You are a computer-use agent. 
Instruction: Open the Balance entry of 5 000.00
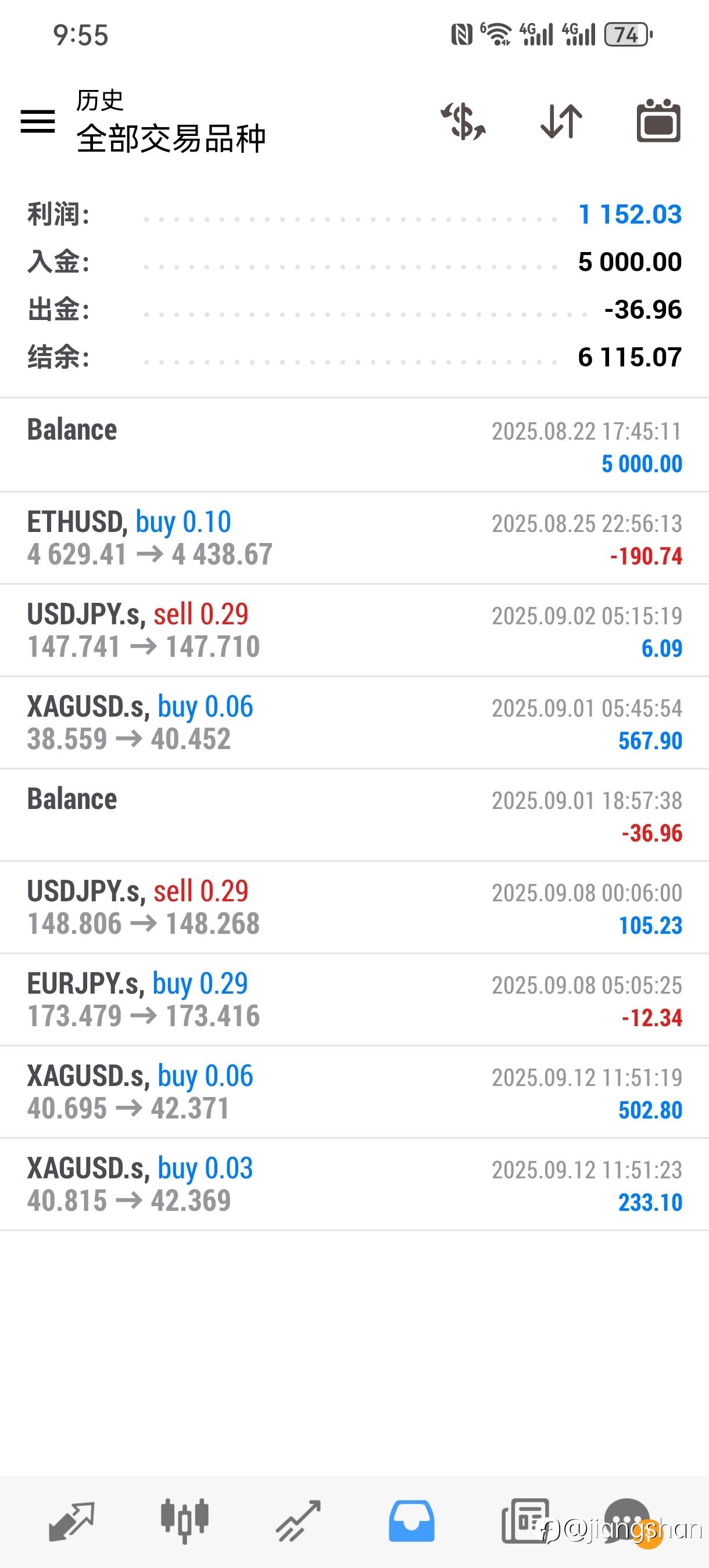pyautogui.click(x=354, y=445)
